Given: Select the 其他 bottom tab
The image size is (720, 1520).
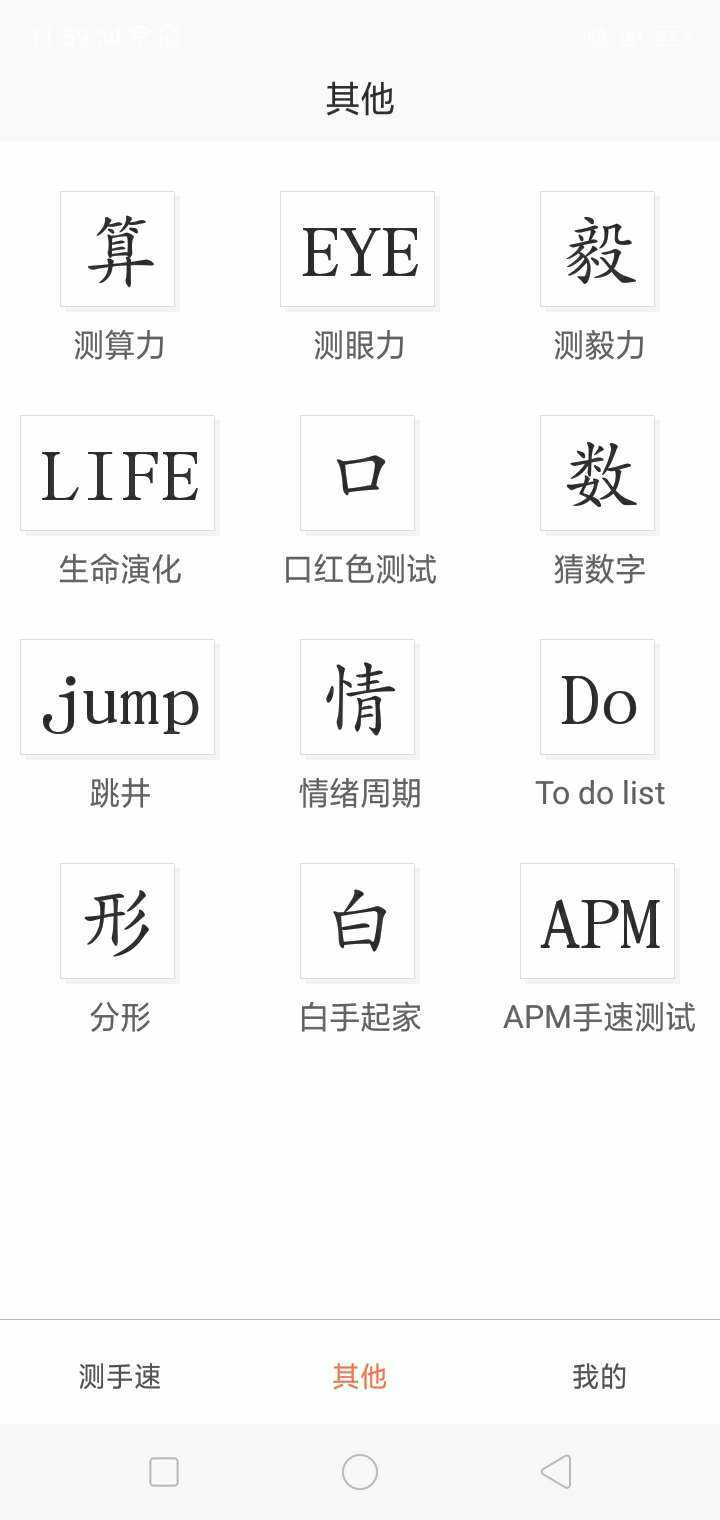Looking at the screenshot, I should pos(360,1376).
